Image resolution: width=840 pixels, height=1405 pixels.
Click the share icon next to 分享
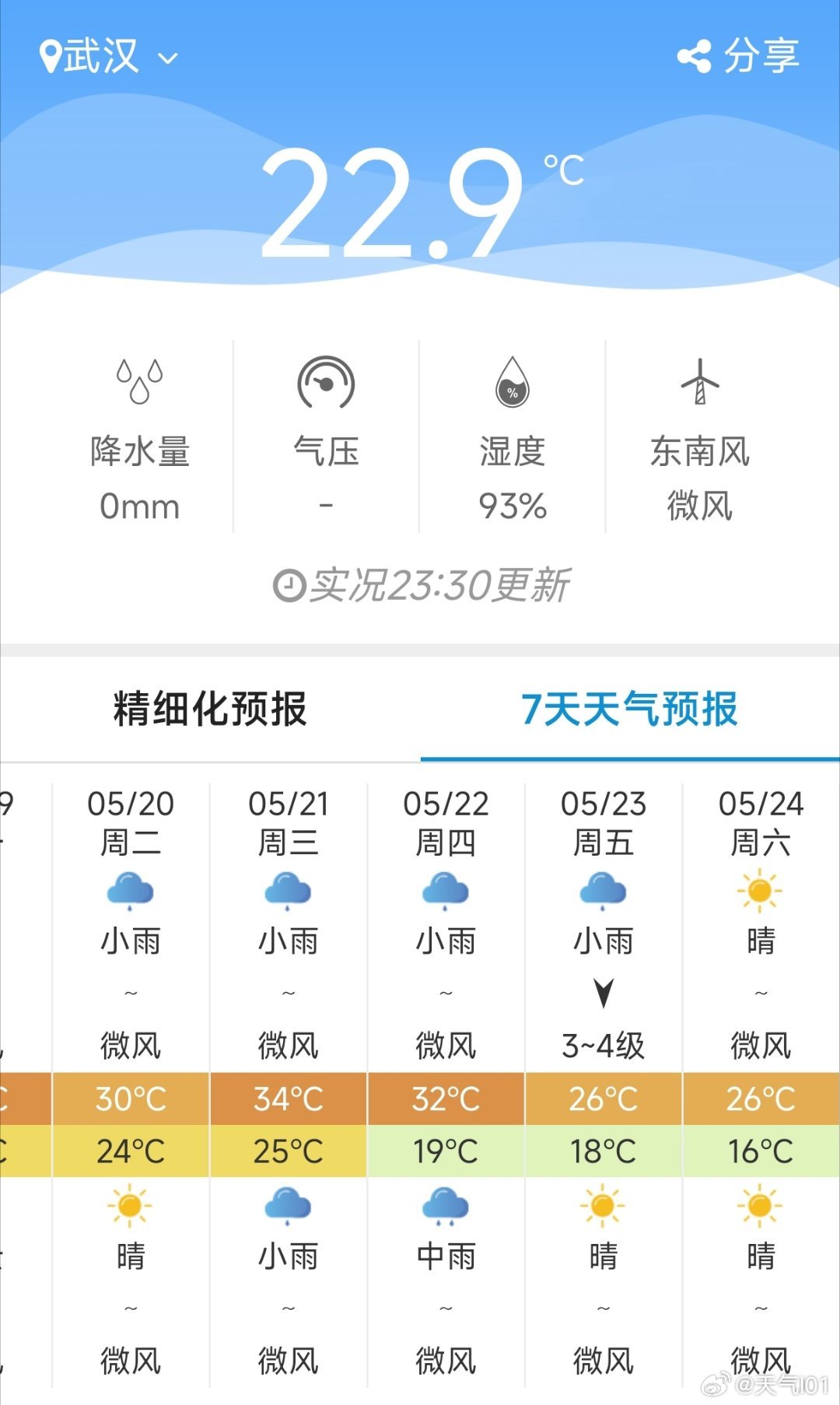(695, 54)
